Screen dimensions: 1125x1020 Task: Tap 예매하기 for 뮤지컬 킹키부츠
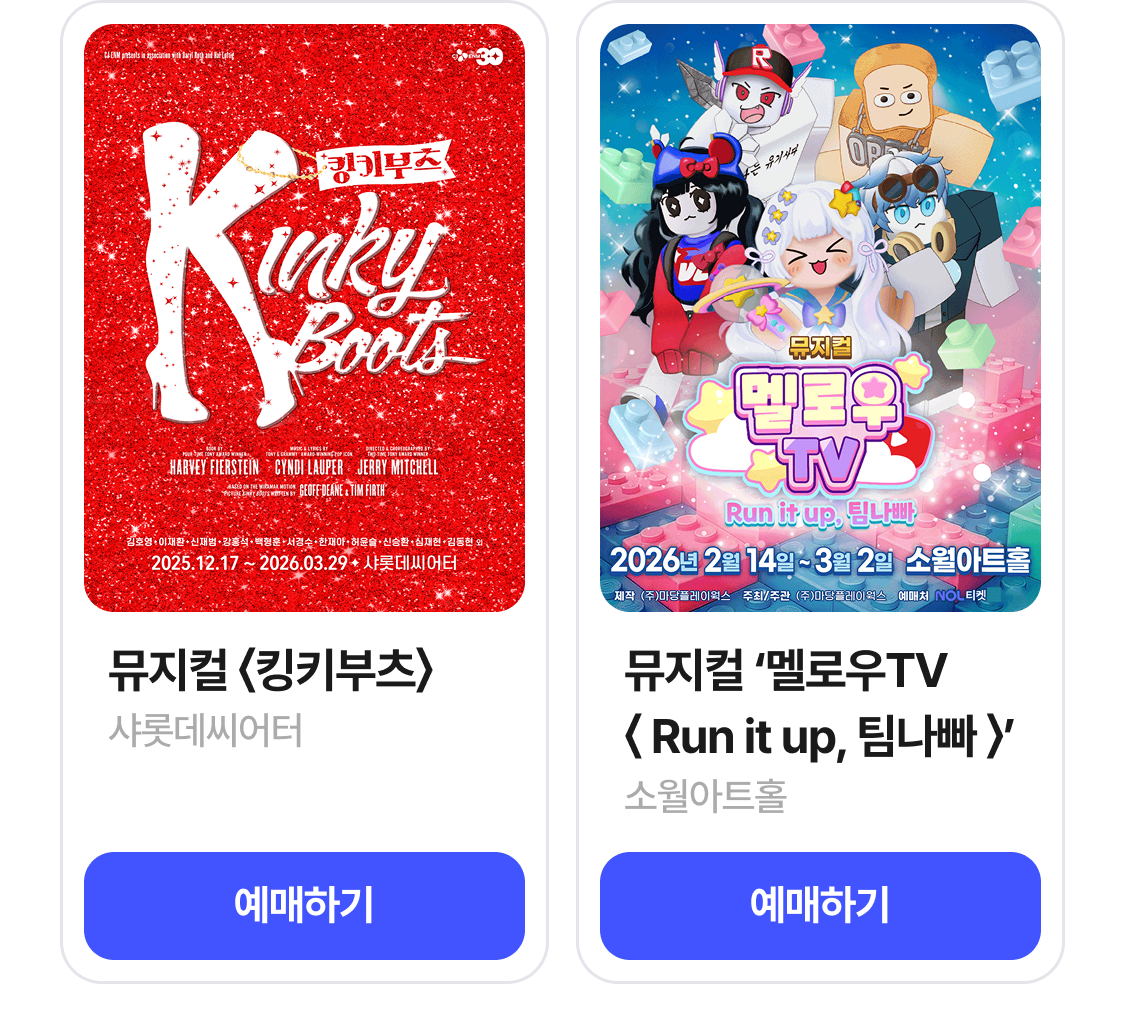(304, 906)
